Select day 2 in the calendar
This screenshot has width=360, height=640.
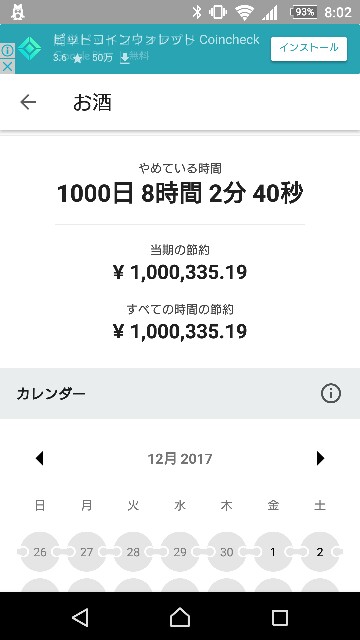(x=320, y=552)
